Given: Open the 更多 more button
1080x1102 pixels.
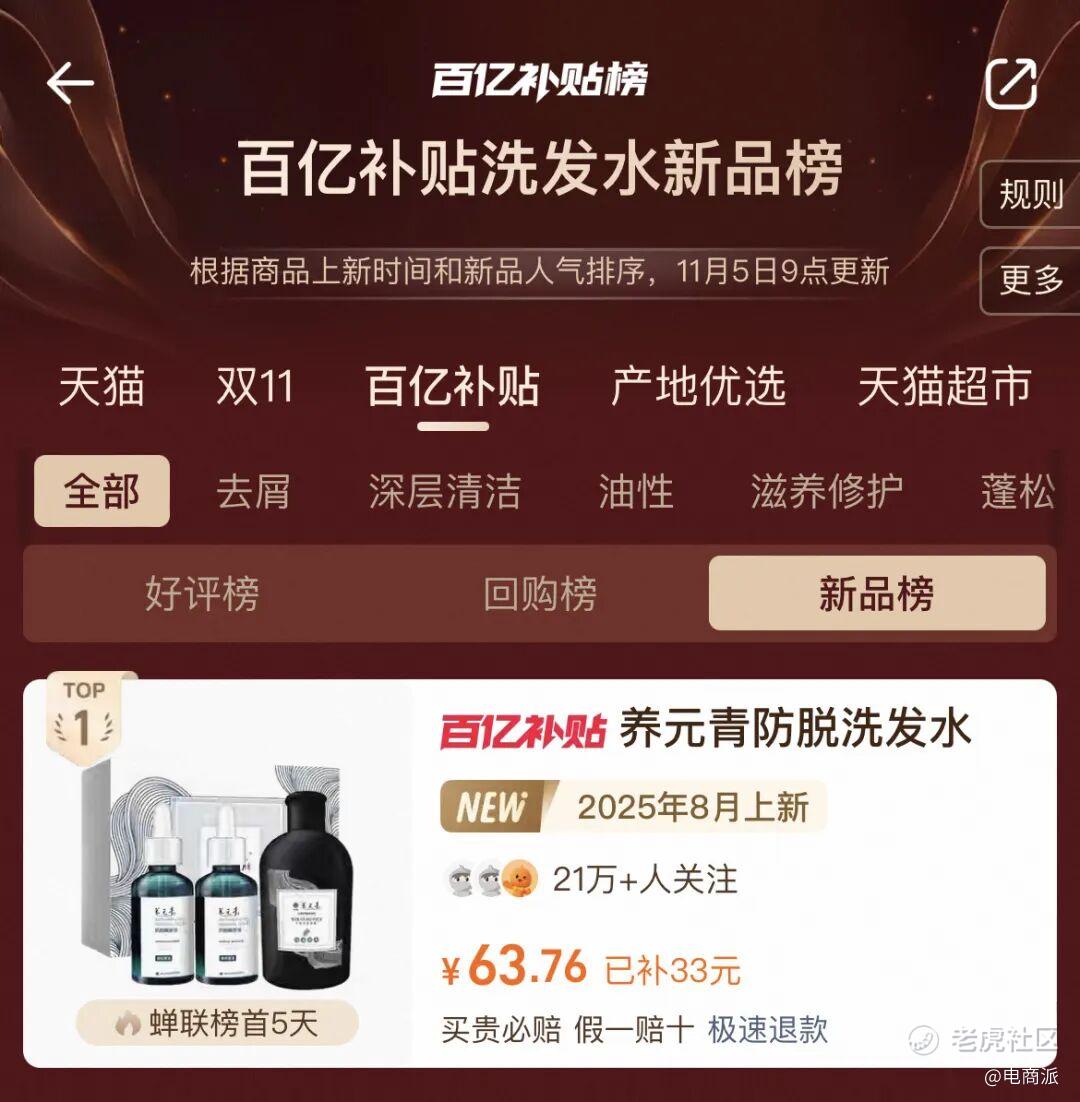Looking at the screenshot, I should 1030,279.
